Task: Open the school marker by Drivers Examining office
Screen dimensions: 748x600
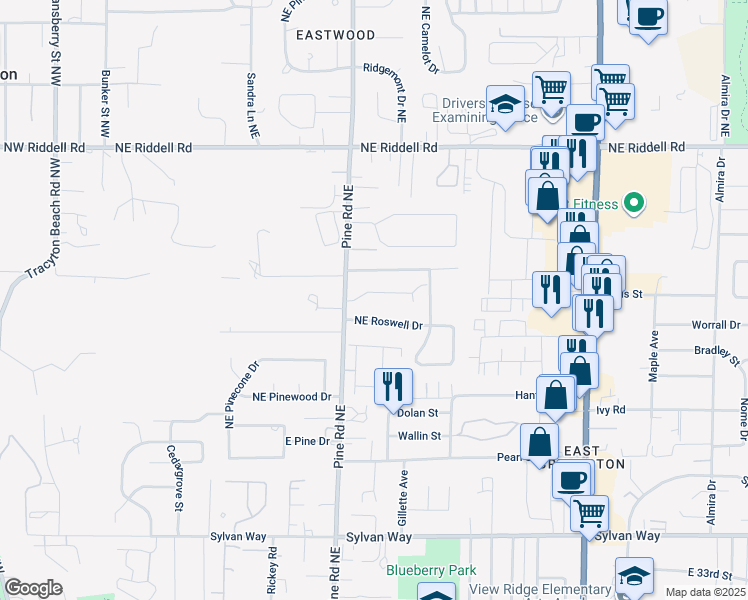Action: (x=506, y=104)
